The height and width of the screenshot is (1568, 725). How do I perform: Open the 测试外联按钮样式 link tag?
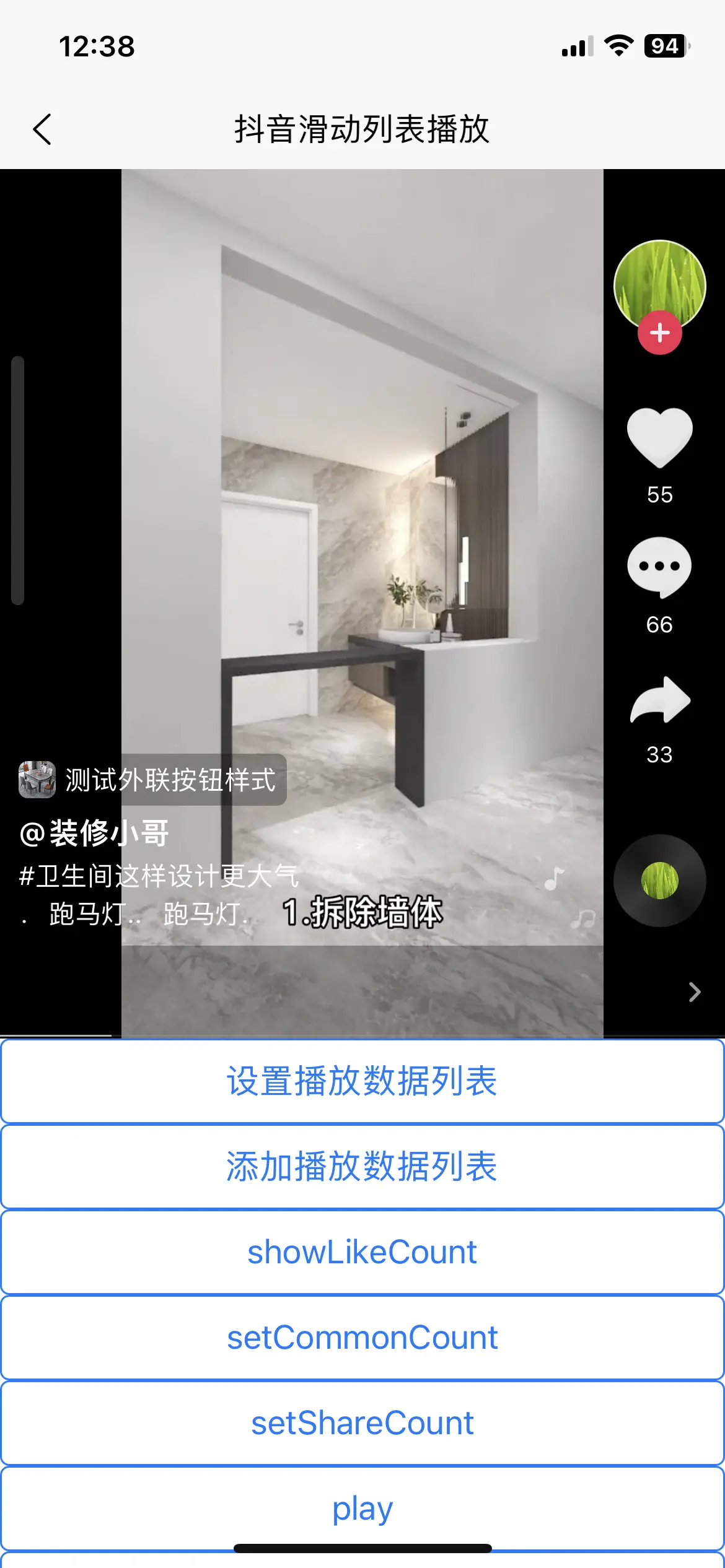tap(152, 780)
